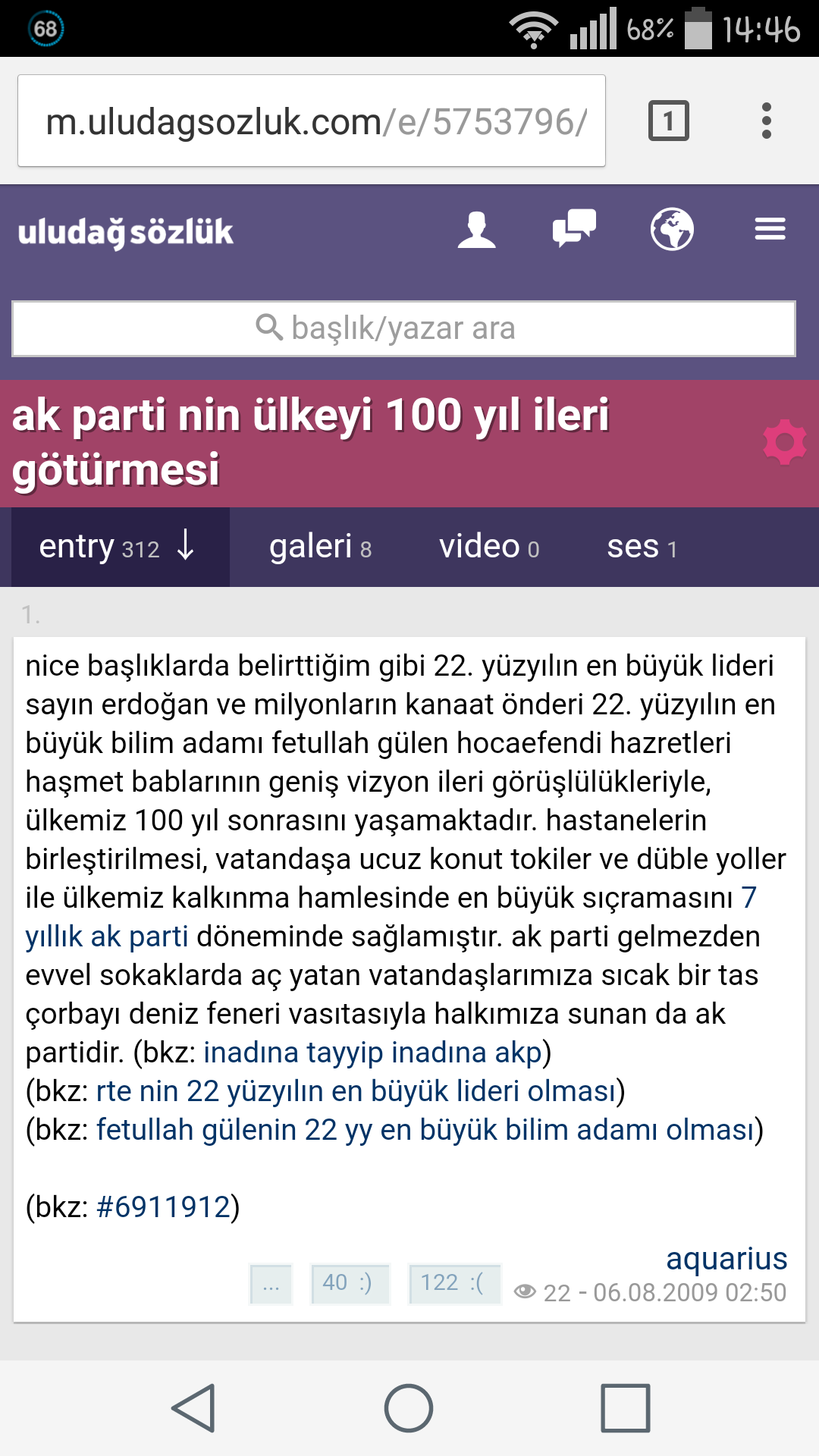Switch to the ses tab
The height and width of the screenshot is (1456, 819).
pyautogui.click(x=642, y=548)
